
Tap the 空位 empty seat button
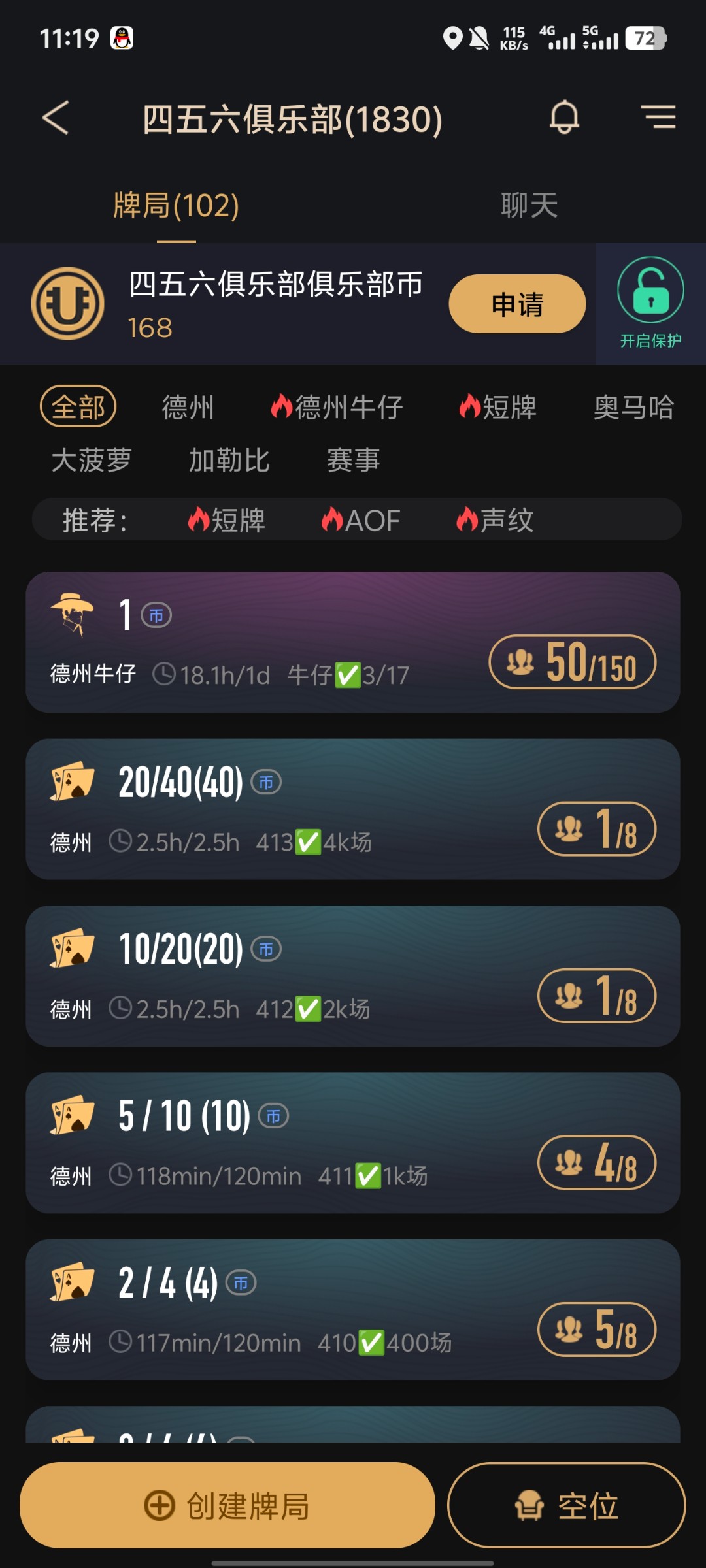pyautogui.click(x=567, y=1505)
